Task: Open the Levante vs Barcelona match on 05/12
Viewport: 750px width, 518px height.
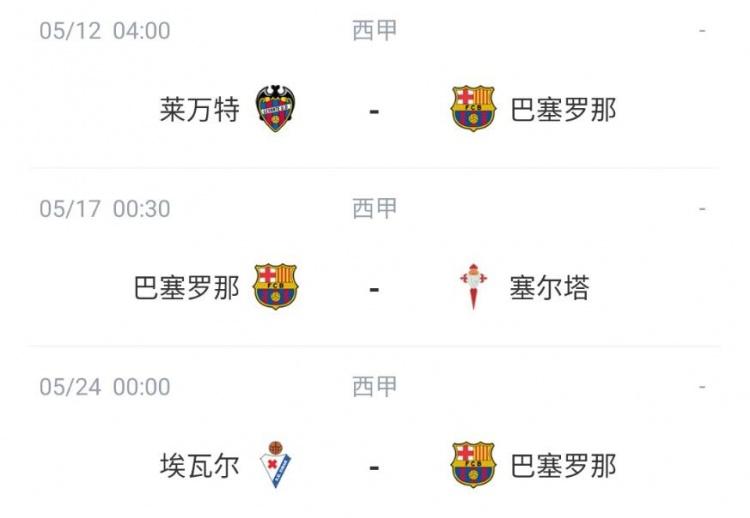Action: point(374,109)
